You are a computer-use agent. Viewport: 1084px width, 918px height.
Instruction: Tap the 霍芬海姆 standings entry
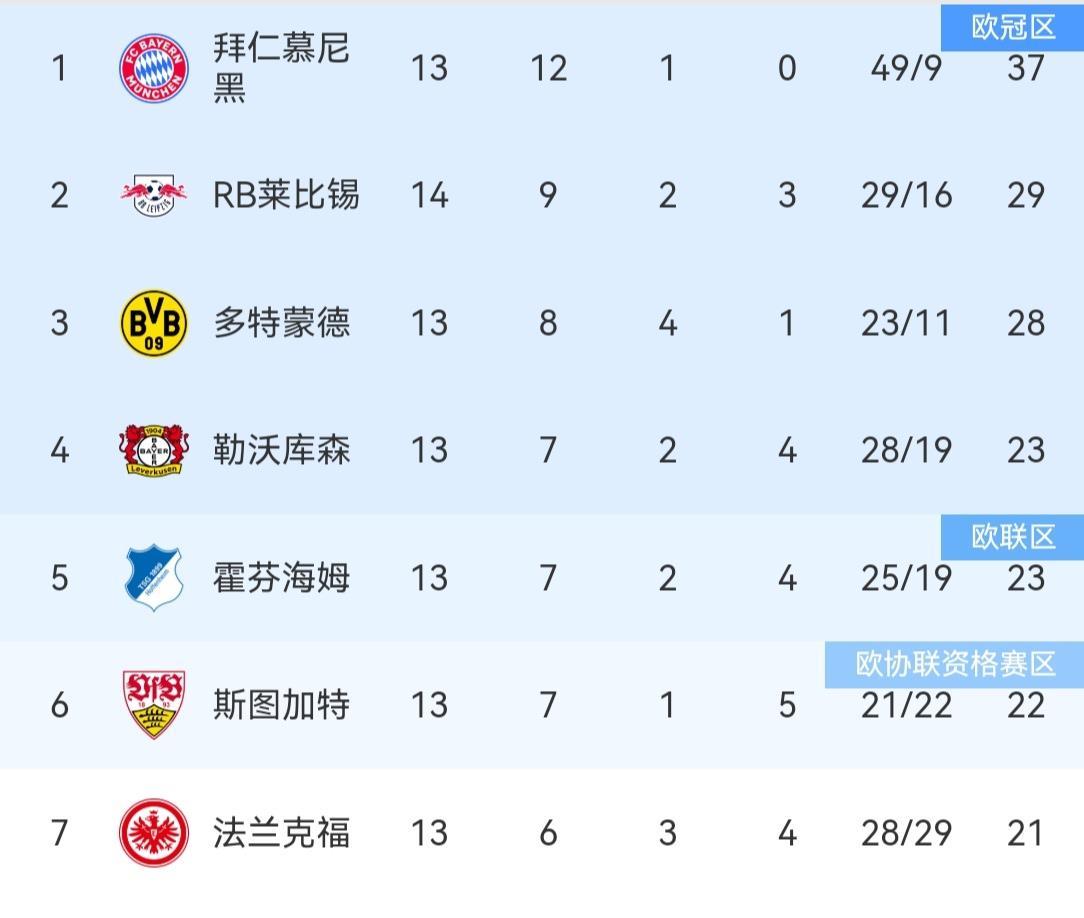pyautogui.click(x=281, y=578)
